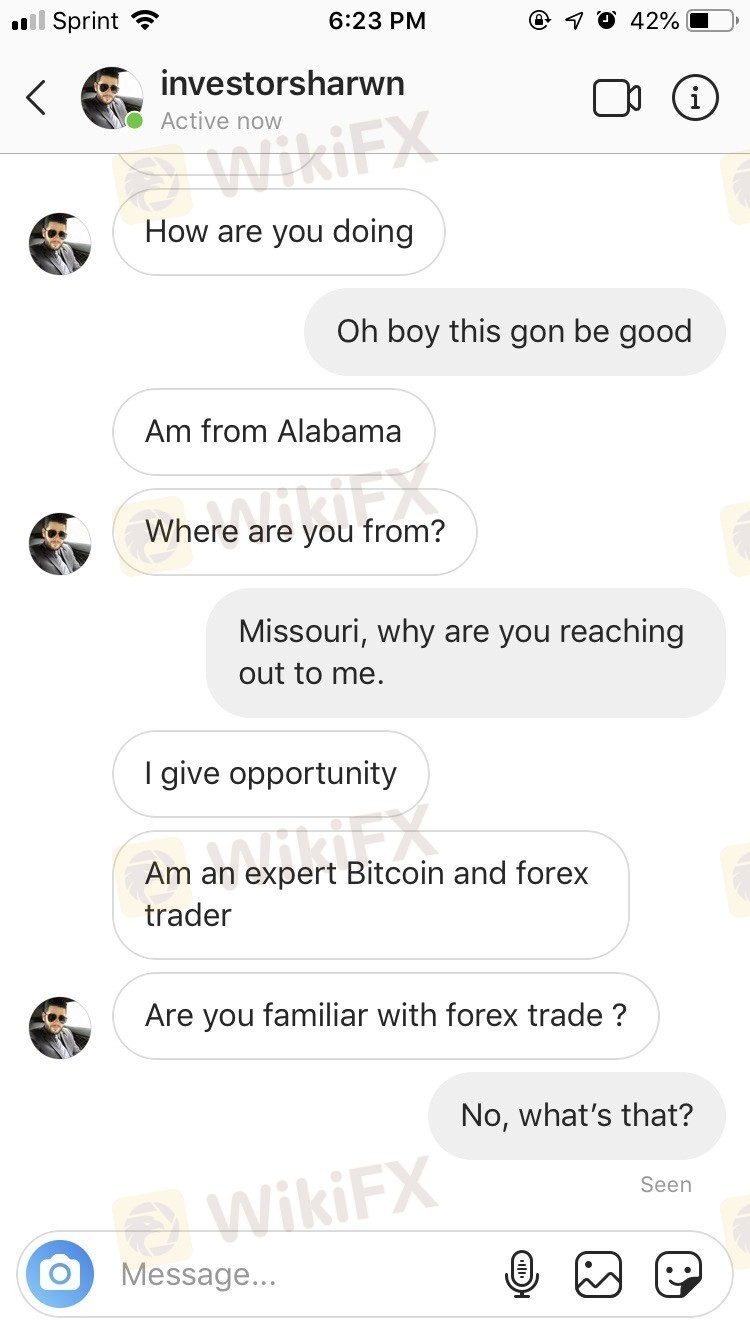Go back to the message list
The height and width of the screenshot is (1334, 750).
click(36, 98)
